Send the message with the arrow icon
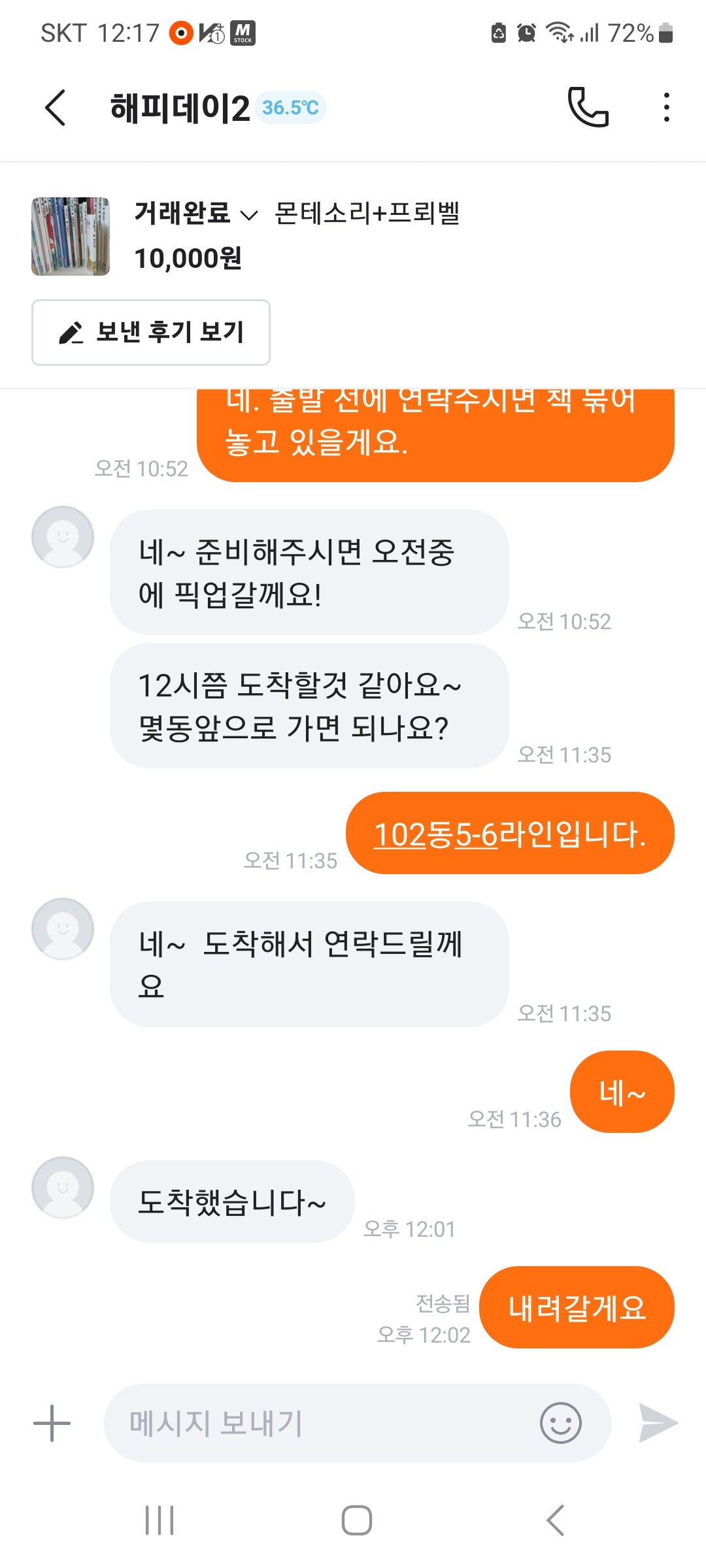 [x=658, y=1423]
